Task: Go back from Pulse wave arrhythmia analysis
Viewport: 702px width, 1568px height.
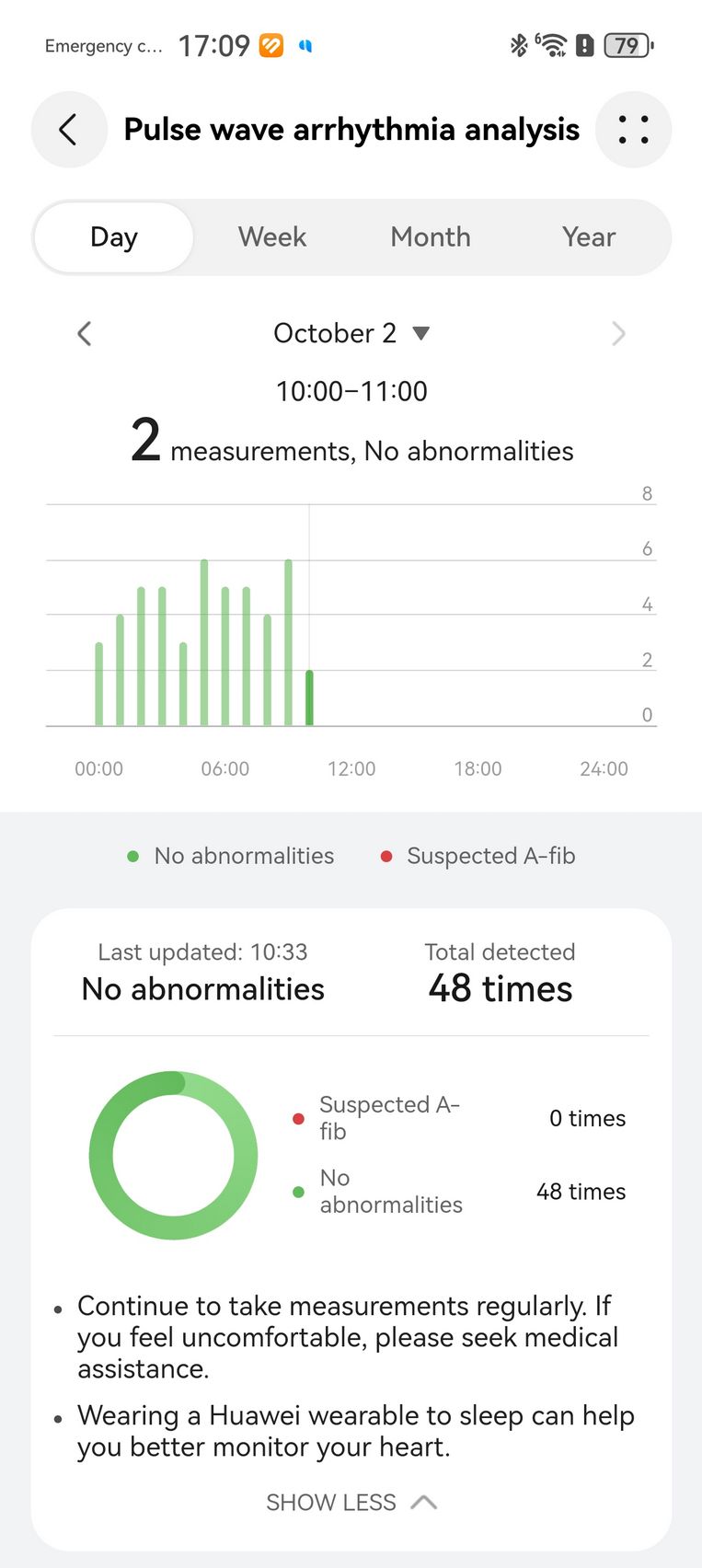Action: click(x=69, y=130)
